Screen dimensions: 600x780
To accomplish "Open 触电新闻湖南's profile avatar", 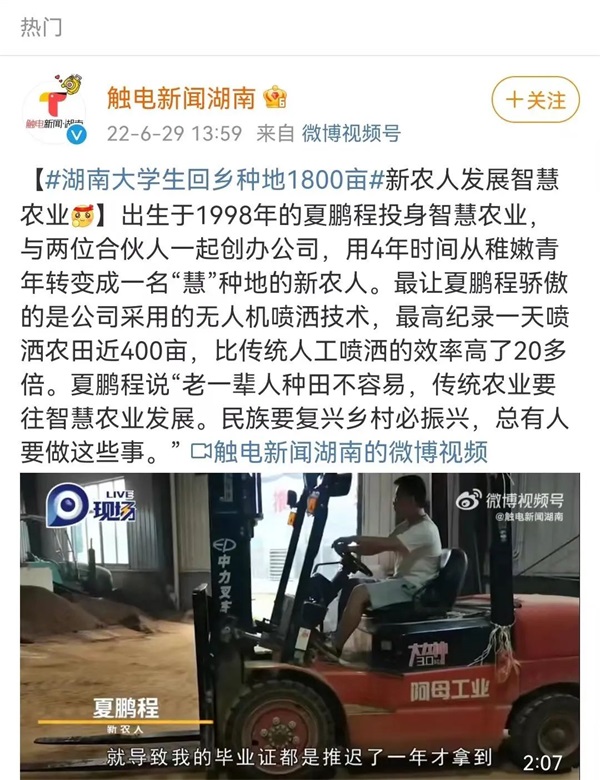I will click(x=54, y=113).
